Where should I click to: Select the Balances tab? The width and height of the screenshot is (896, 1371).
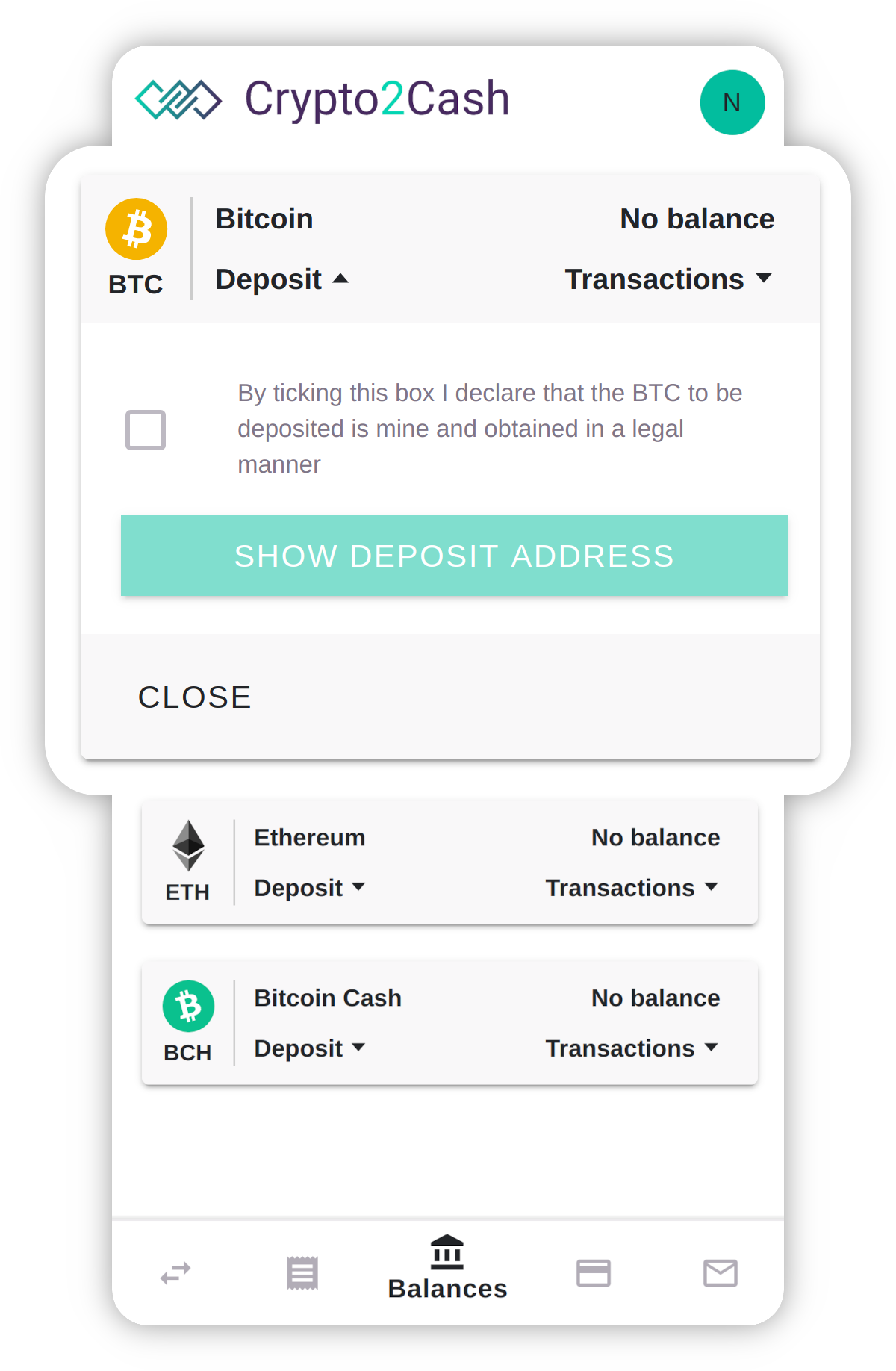447,1269
